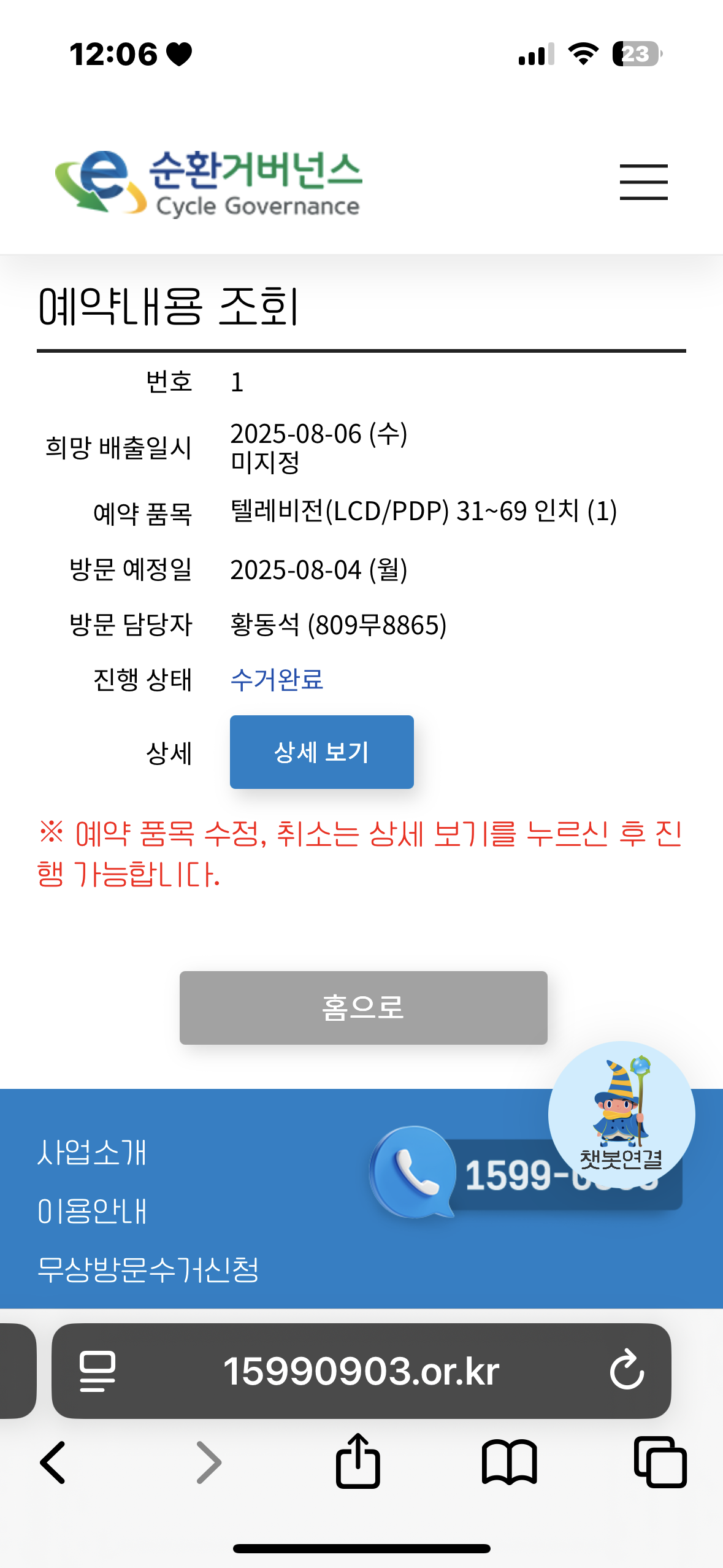Open the hamburger menu
This screenshot has width=723, height=1568.
click(x=643, y=182)
